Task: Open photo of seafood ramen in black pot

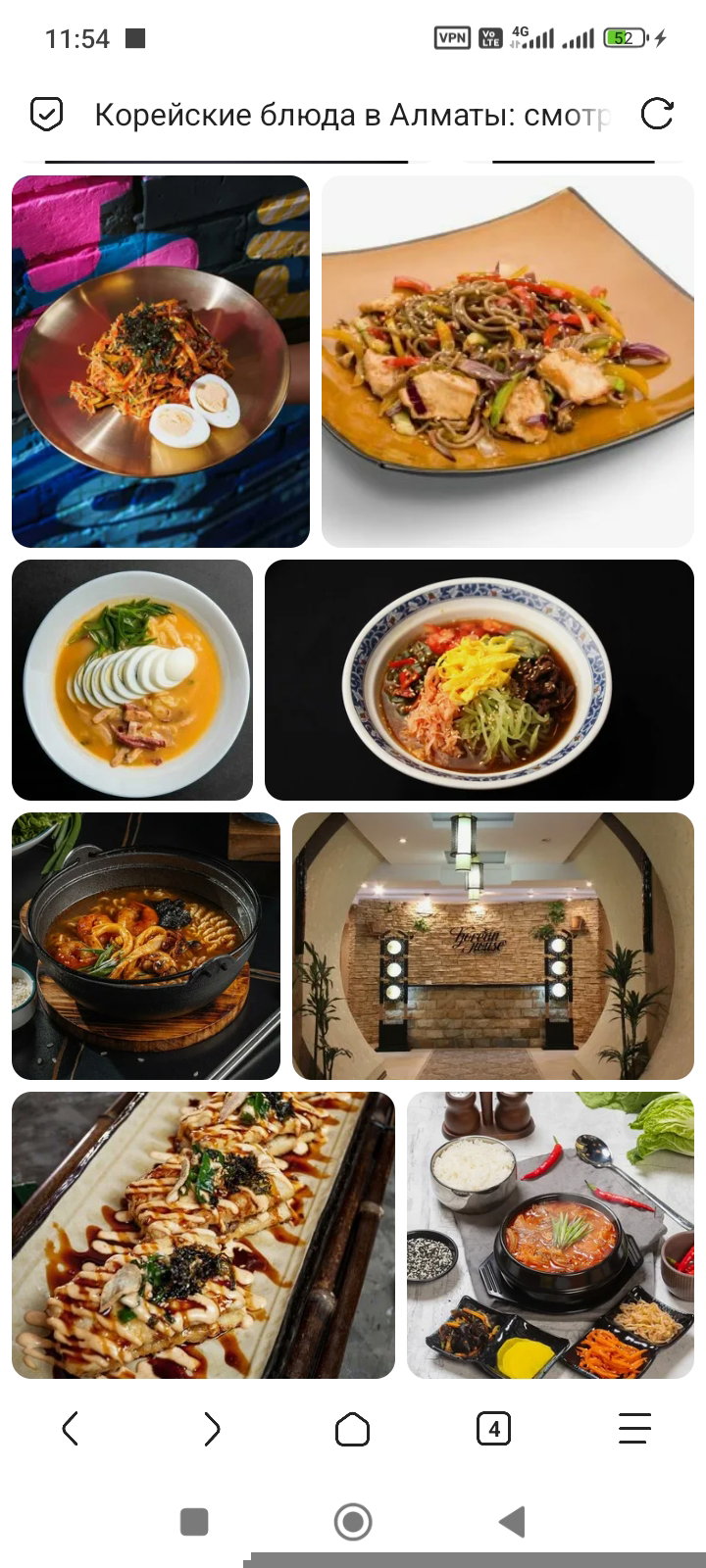Action: (x=146, y=947)
